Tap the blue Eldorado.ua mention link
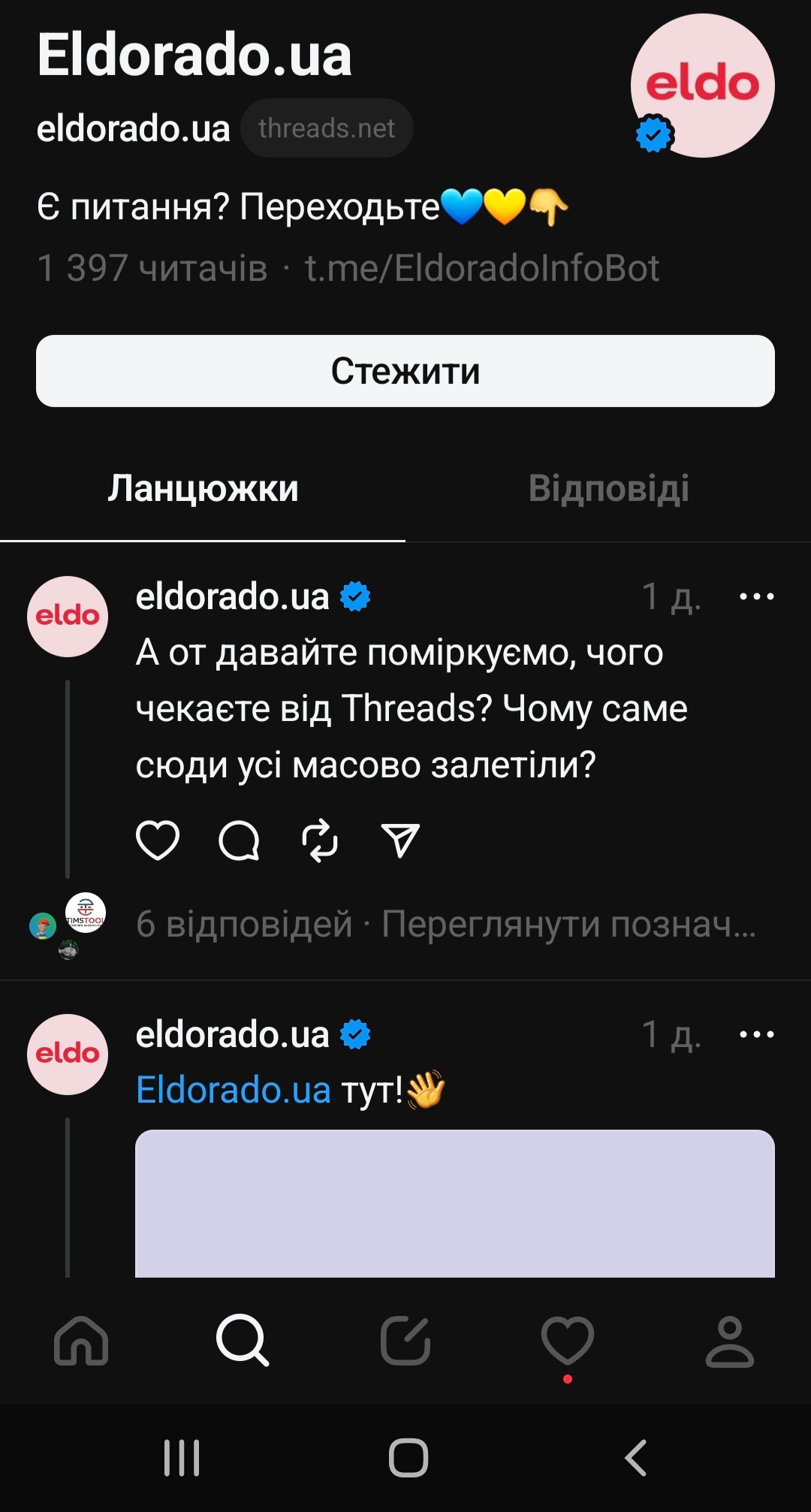This screenshot has width=811, height=1512. point(234,1090)
